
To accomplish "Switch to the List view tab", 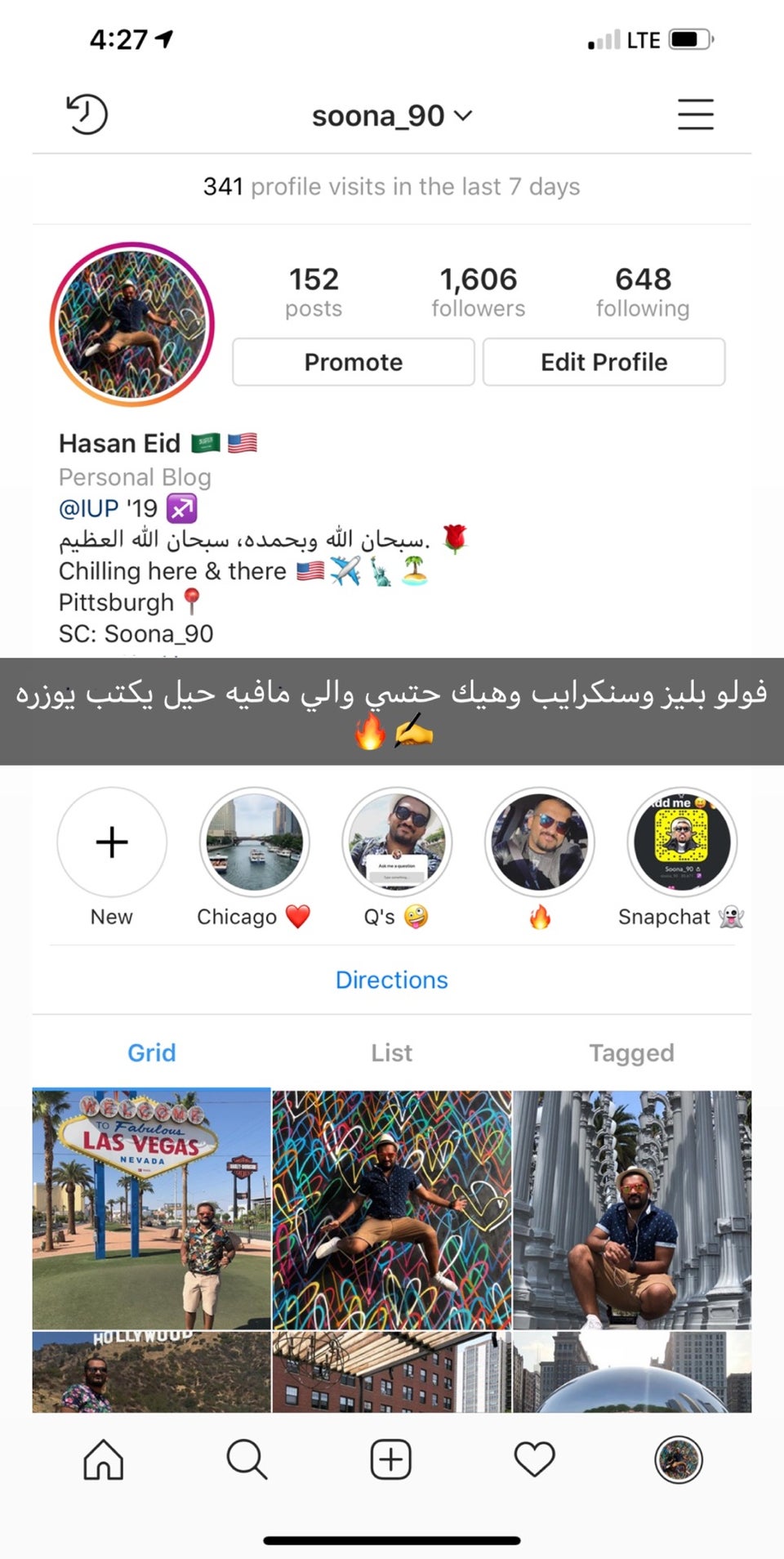I will point(392,1052).
